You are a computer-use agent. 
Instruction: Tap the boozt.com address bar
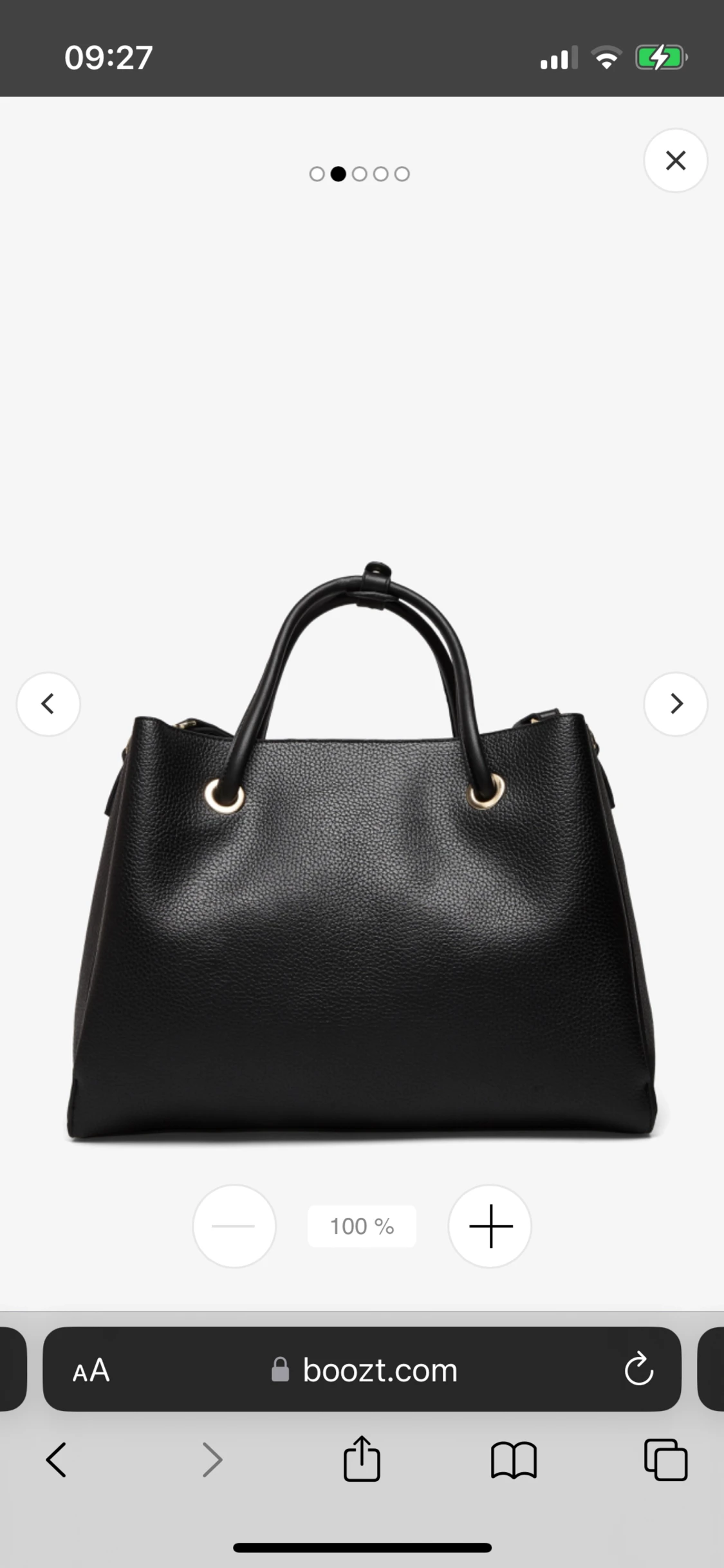(380, 1370)
